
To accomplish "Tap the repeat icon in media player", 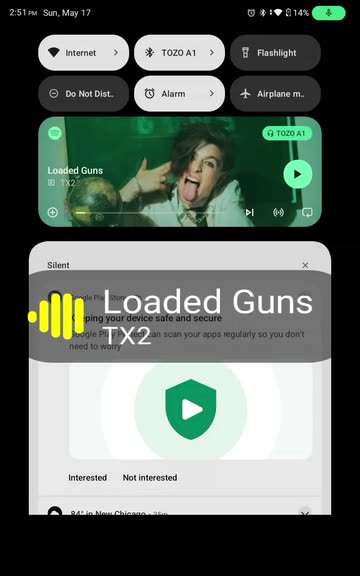I will click(307, 212).
